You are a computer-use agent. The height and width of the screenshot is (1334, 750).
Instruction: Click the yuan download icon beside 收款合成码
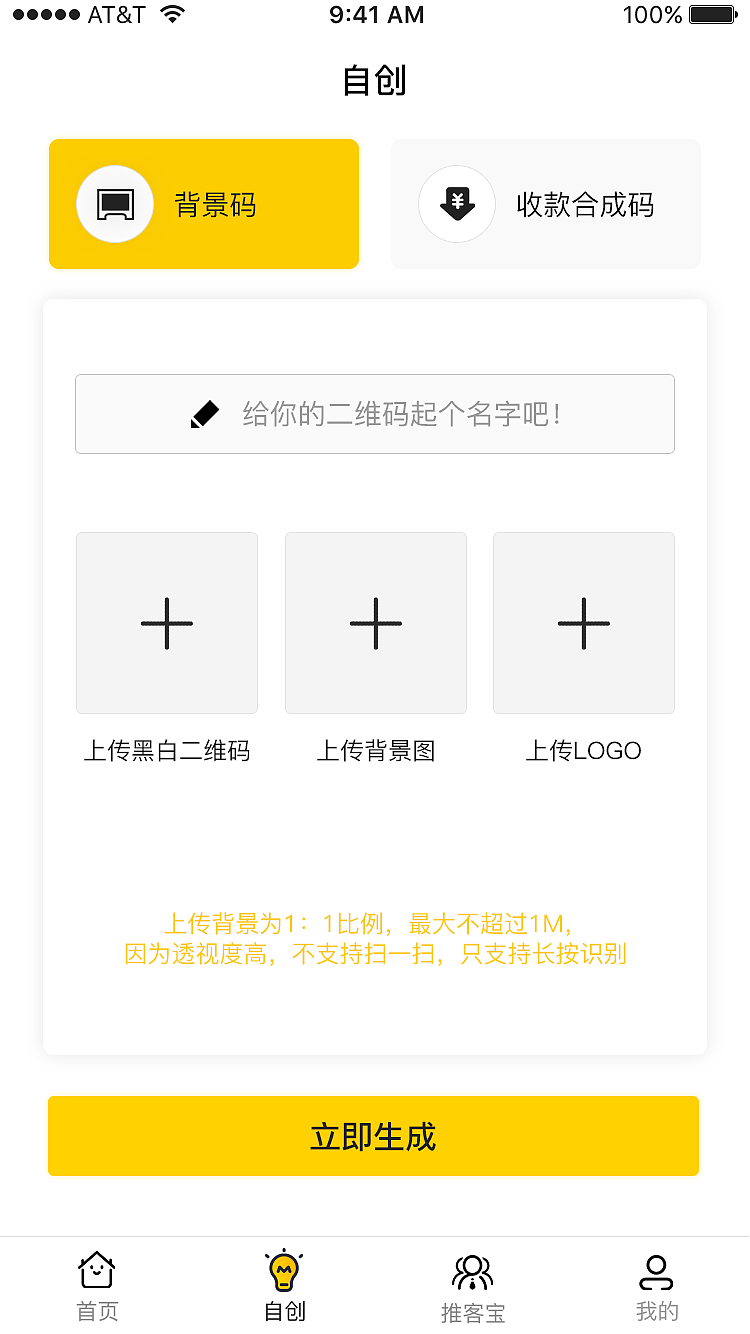(457, 204)
